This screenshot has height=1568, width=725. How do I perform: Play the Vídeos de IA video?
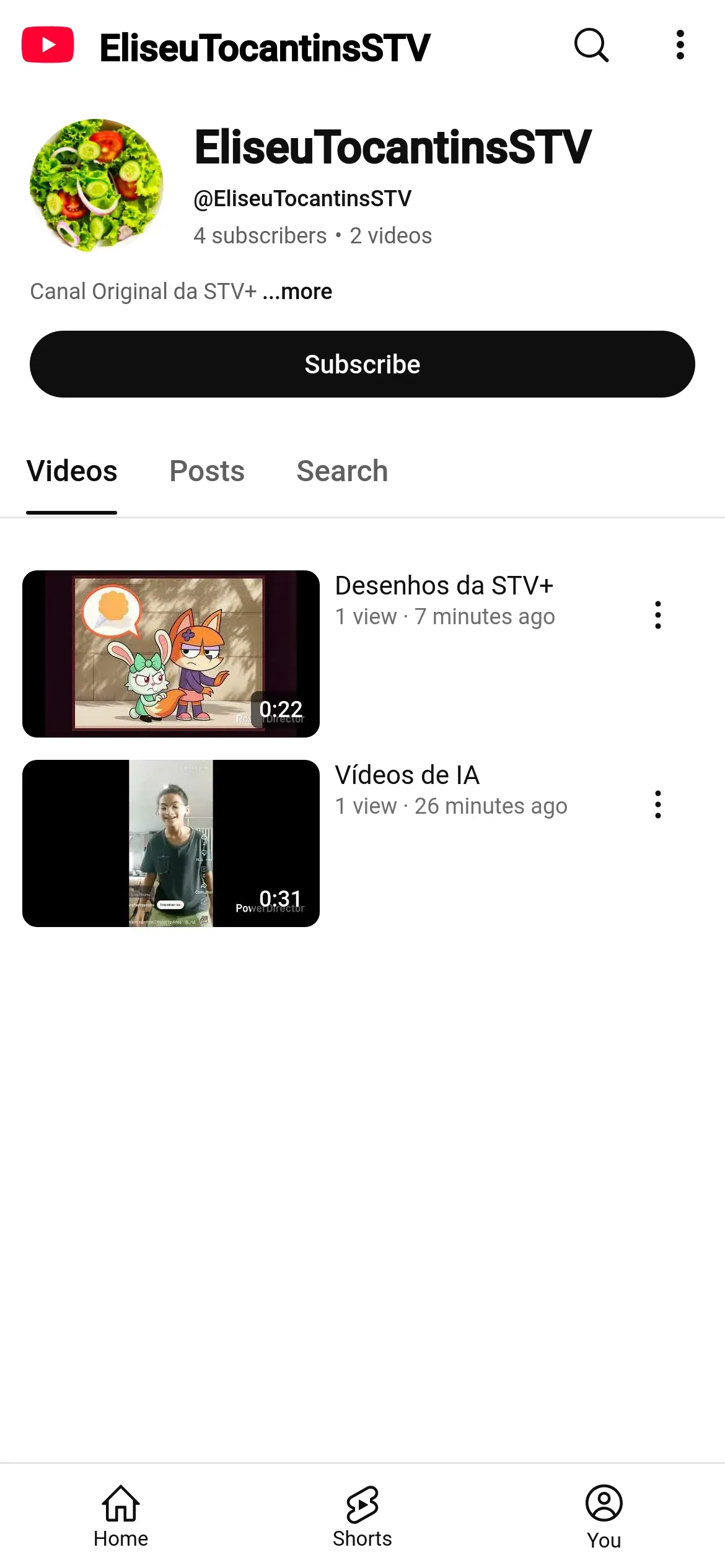tap(171, 843)
